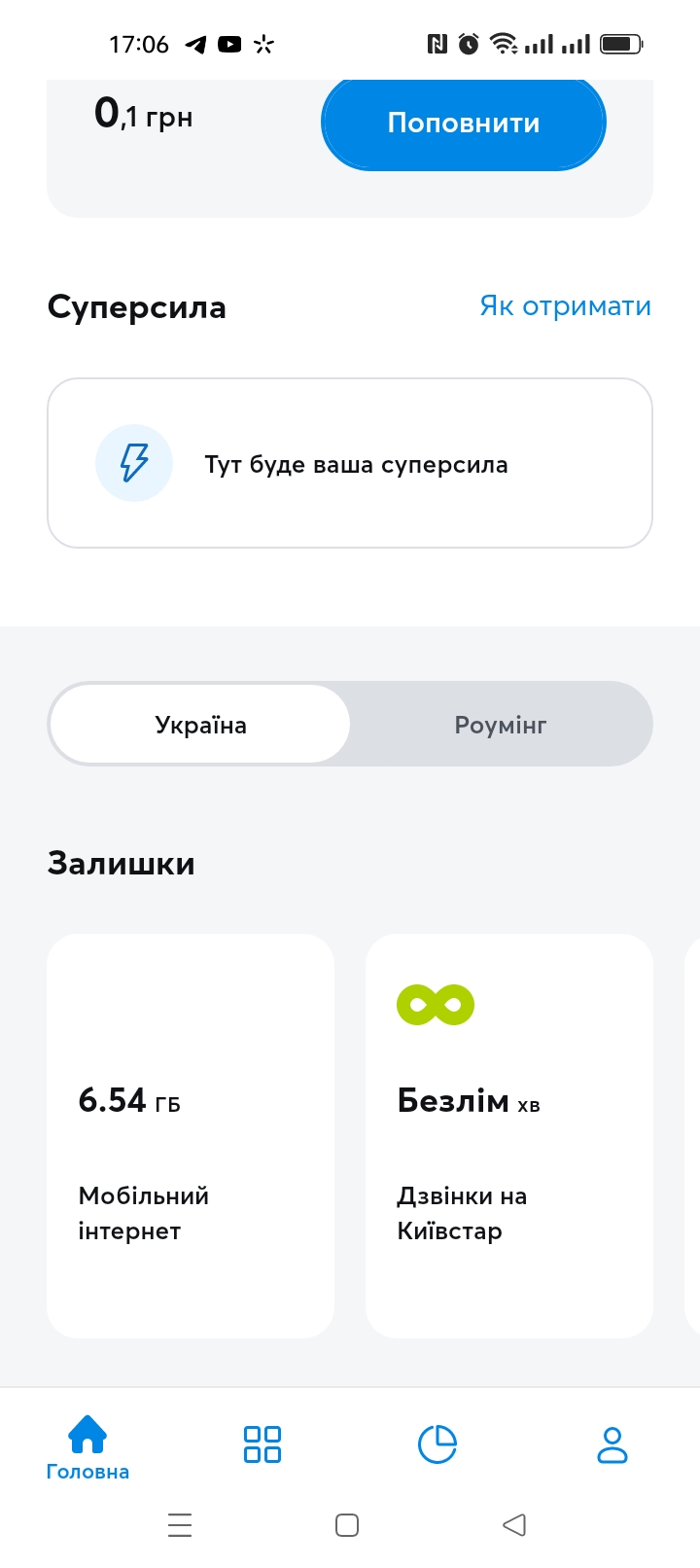This screenshot has width=700, height=1568.
Task: Open the system recent apps menu
Action: click(x=180, y=1524)
